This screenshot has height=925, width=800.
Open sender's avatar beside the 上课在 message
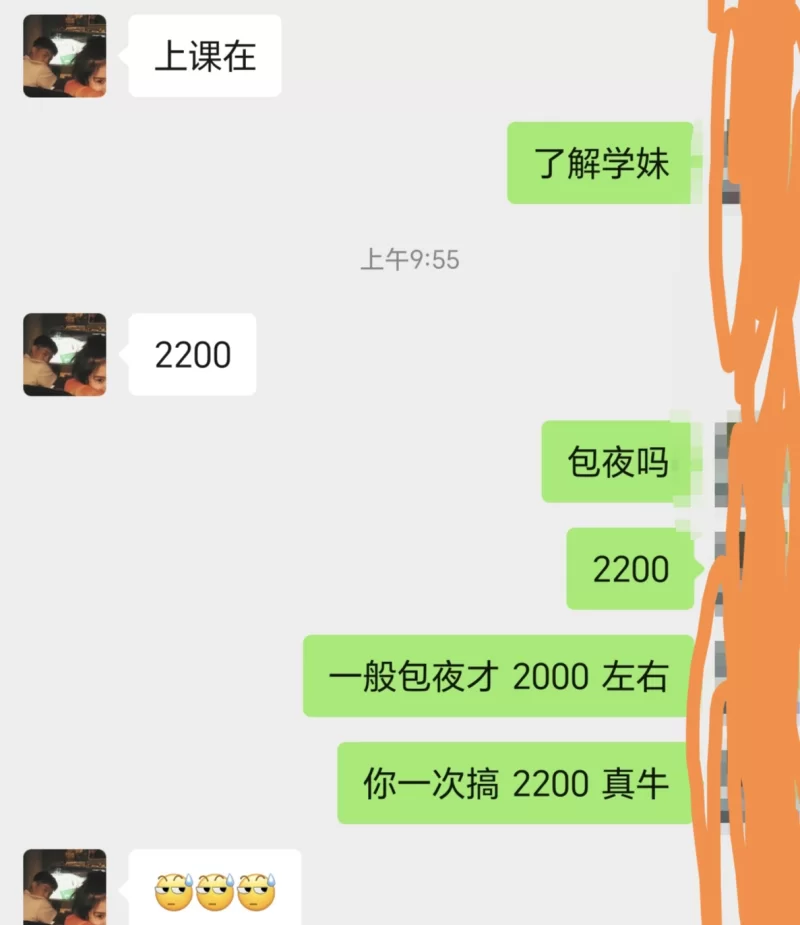(x=64, y=56)
